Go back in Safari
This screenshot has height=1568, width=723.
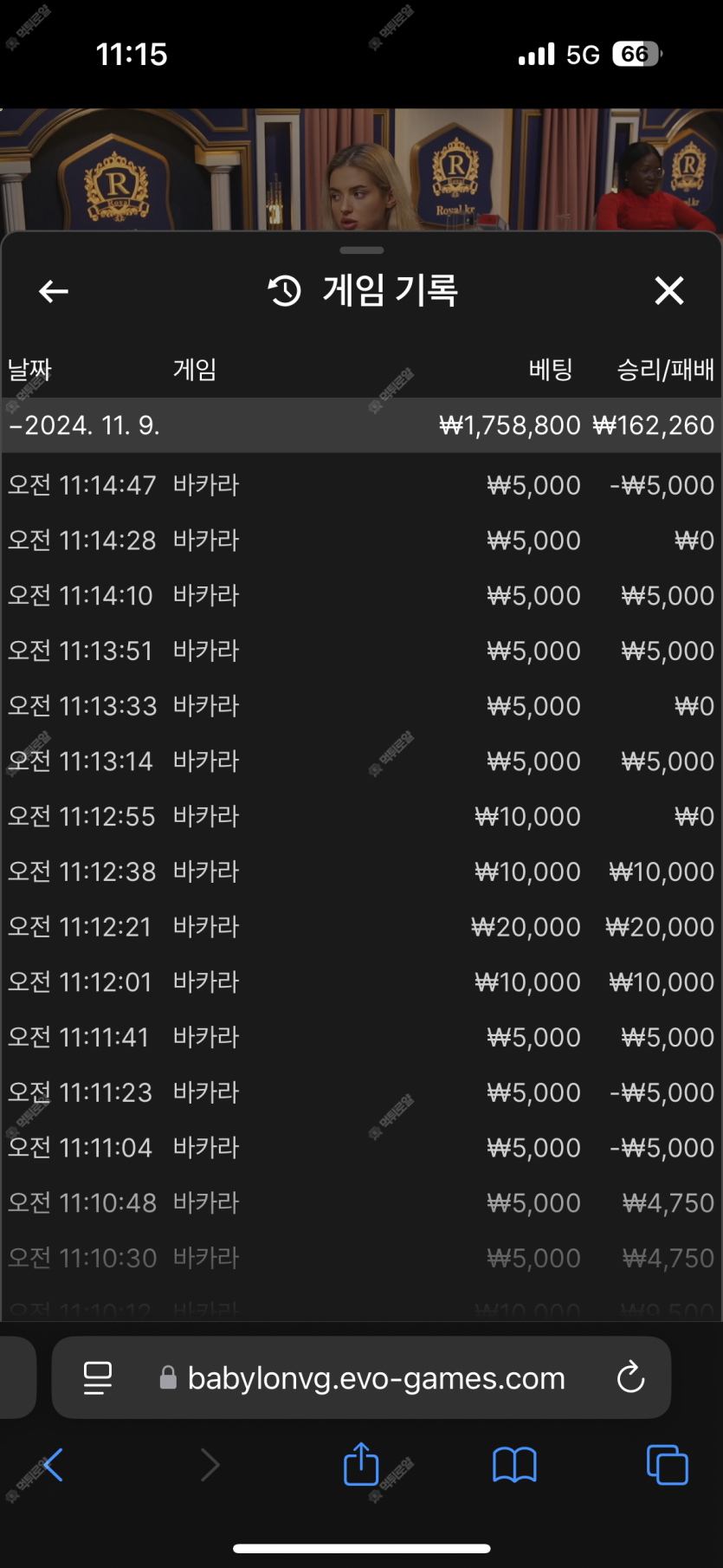[x=52, y=1466]
